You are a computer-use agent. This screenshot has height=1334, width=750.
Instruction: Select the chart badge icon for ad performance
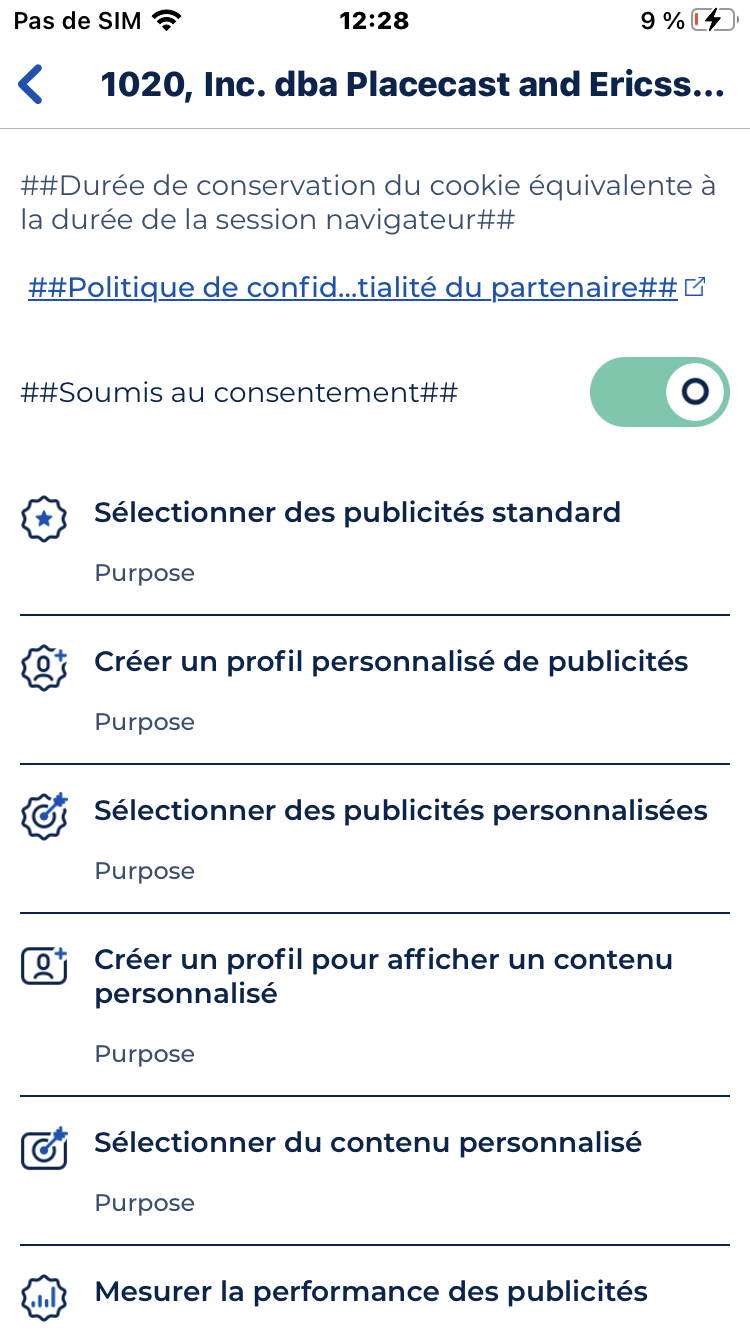(44, 1297)
